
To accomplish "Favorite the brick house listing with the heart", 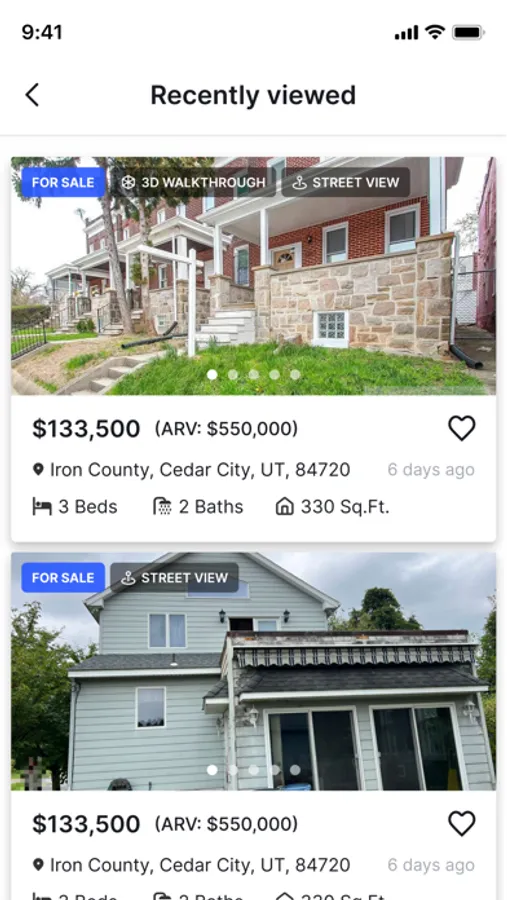I will 462,428.
